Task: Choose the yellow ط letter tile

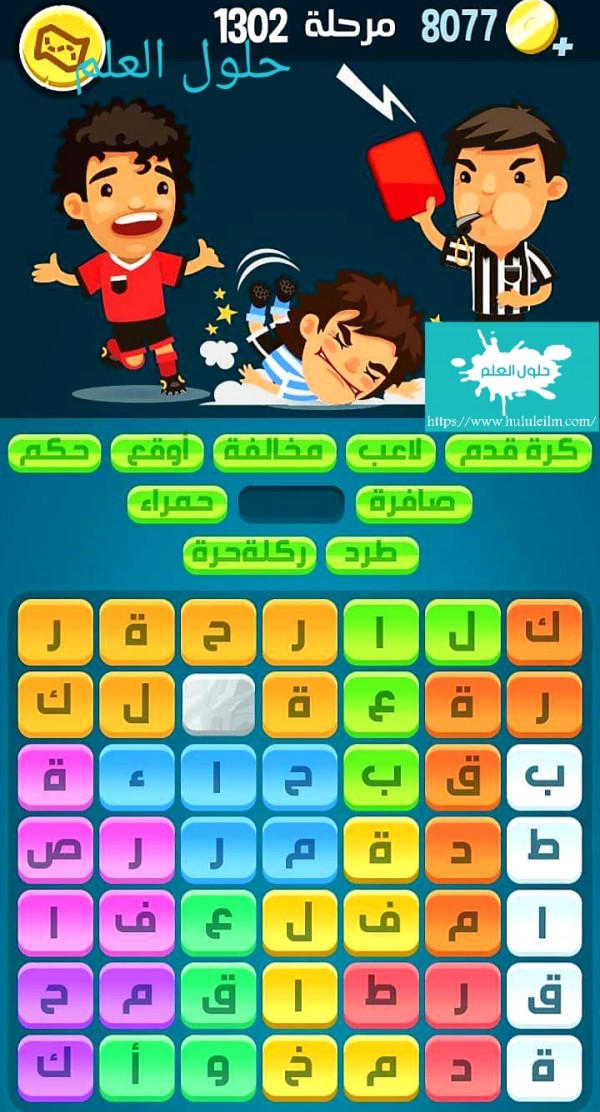Action: point(381,995)
